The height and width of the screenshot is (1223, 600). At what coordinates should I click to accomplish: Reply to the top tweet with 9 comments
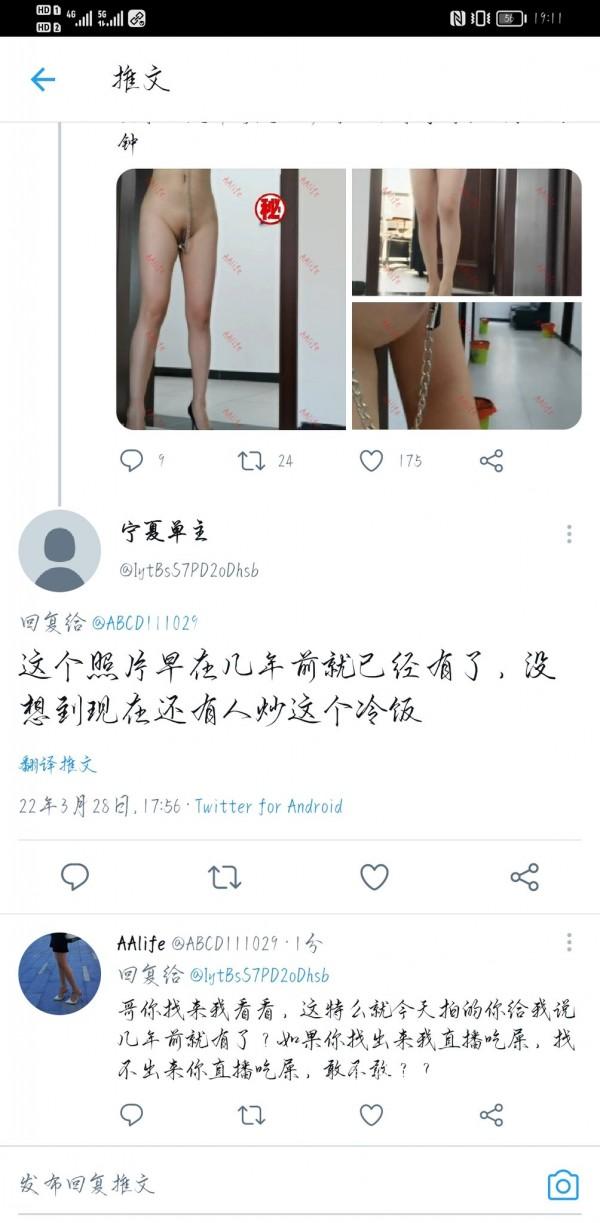click(131, 460)
